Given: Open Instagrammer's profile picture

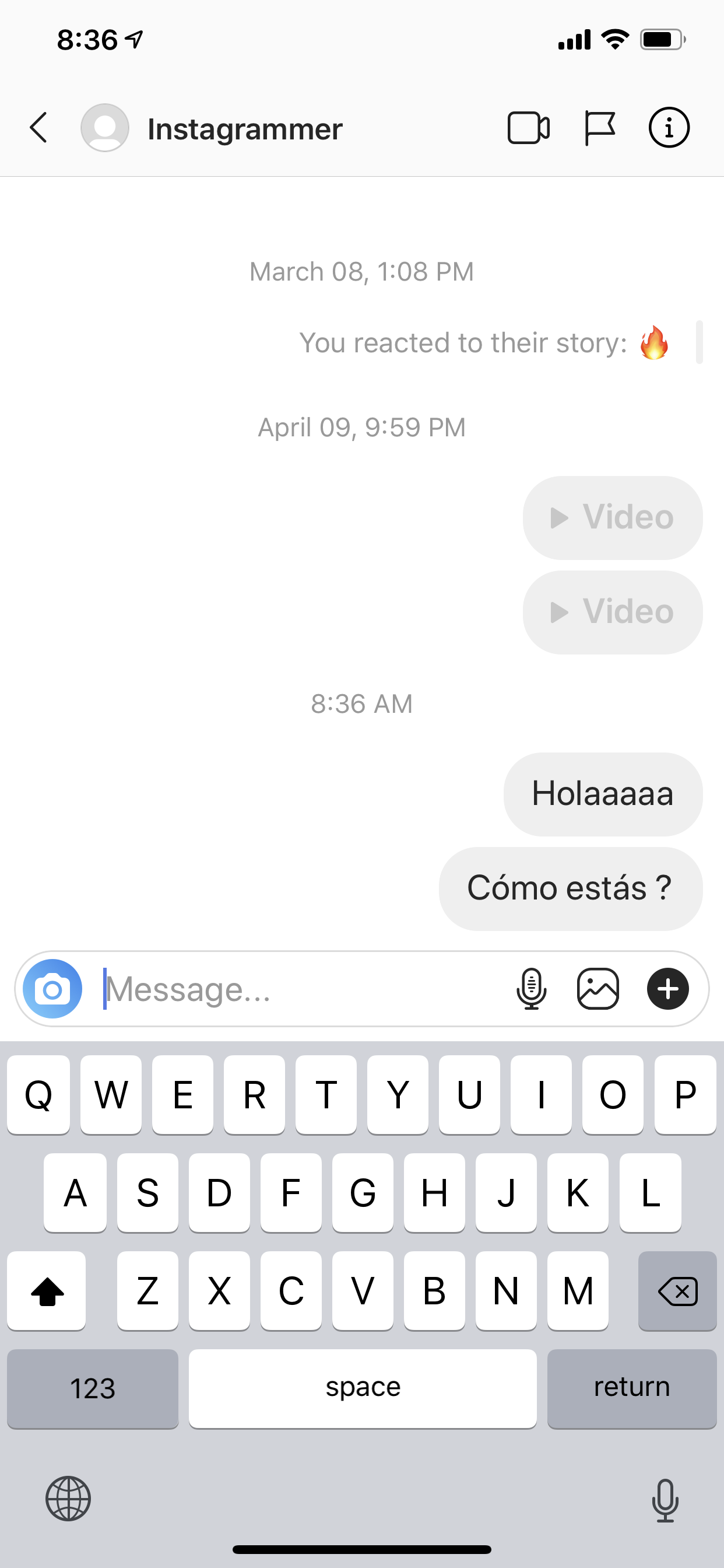Looking at the screenshot, I should coord(105,128).
